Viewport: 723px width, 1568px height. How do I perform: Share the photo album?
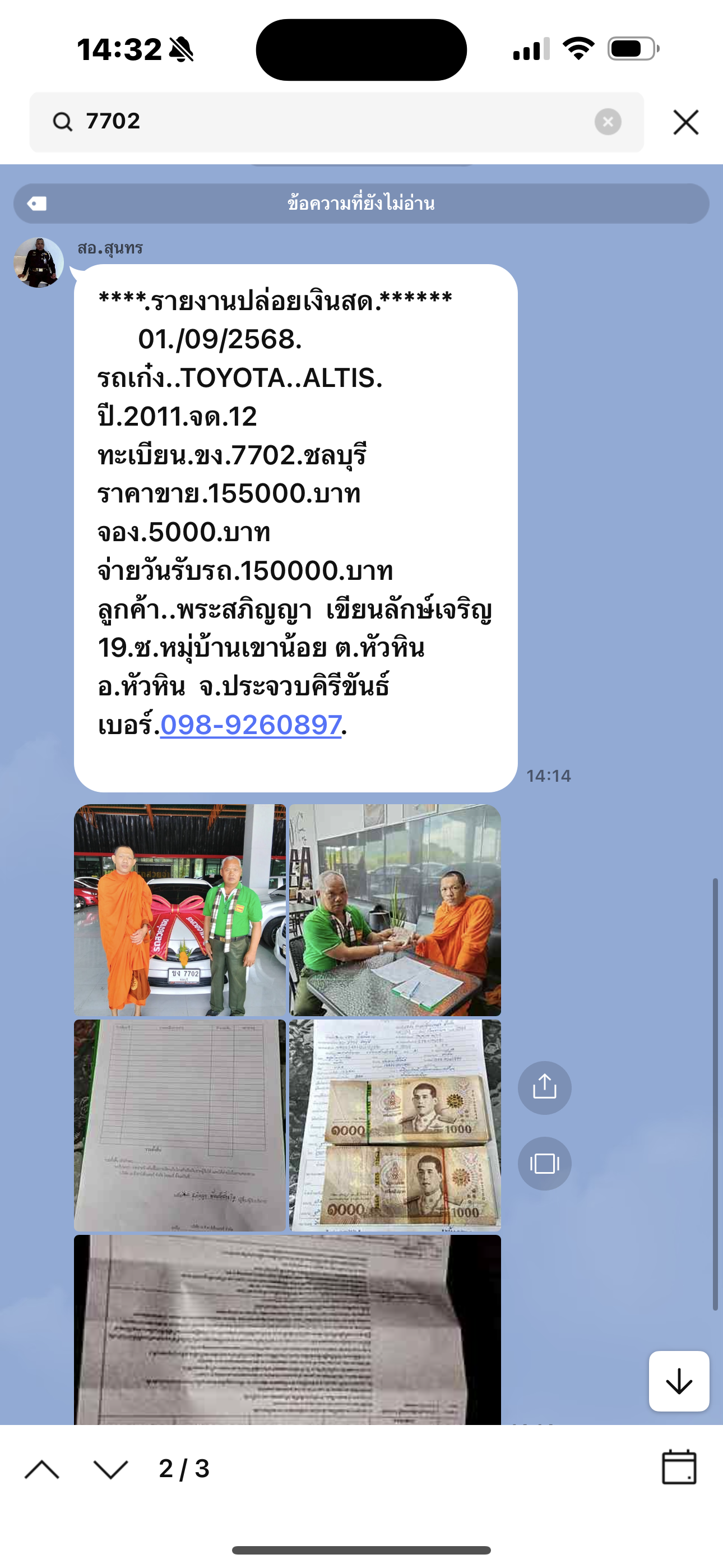[x=544, y=1088]
